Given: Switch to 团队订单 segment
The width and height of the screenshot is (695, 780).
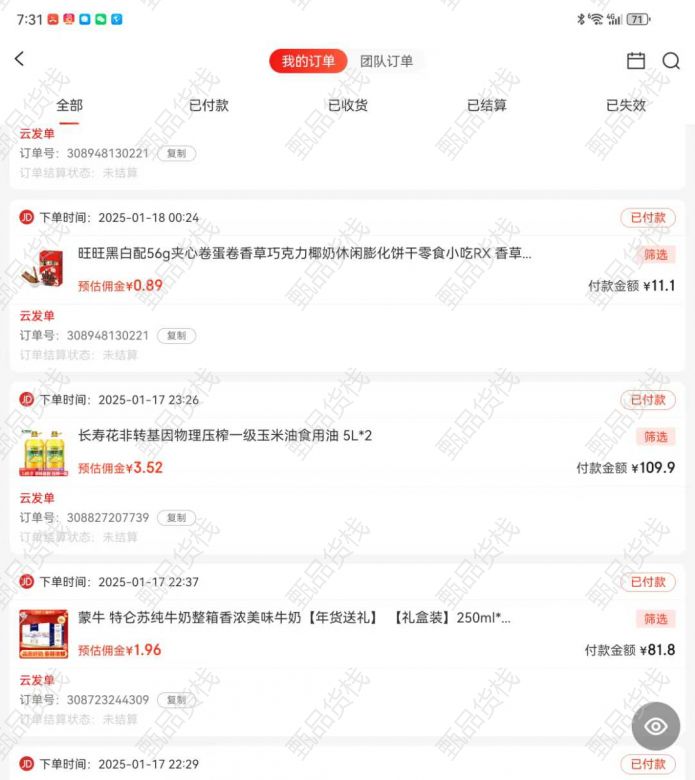Looking at the screenshot, I should coord(386,61).
